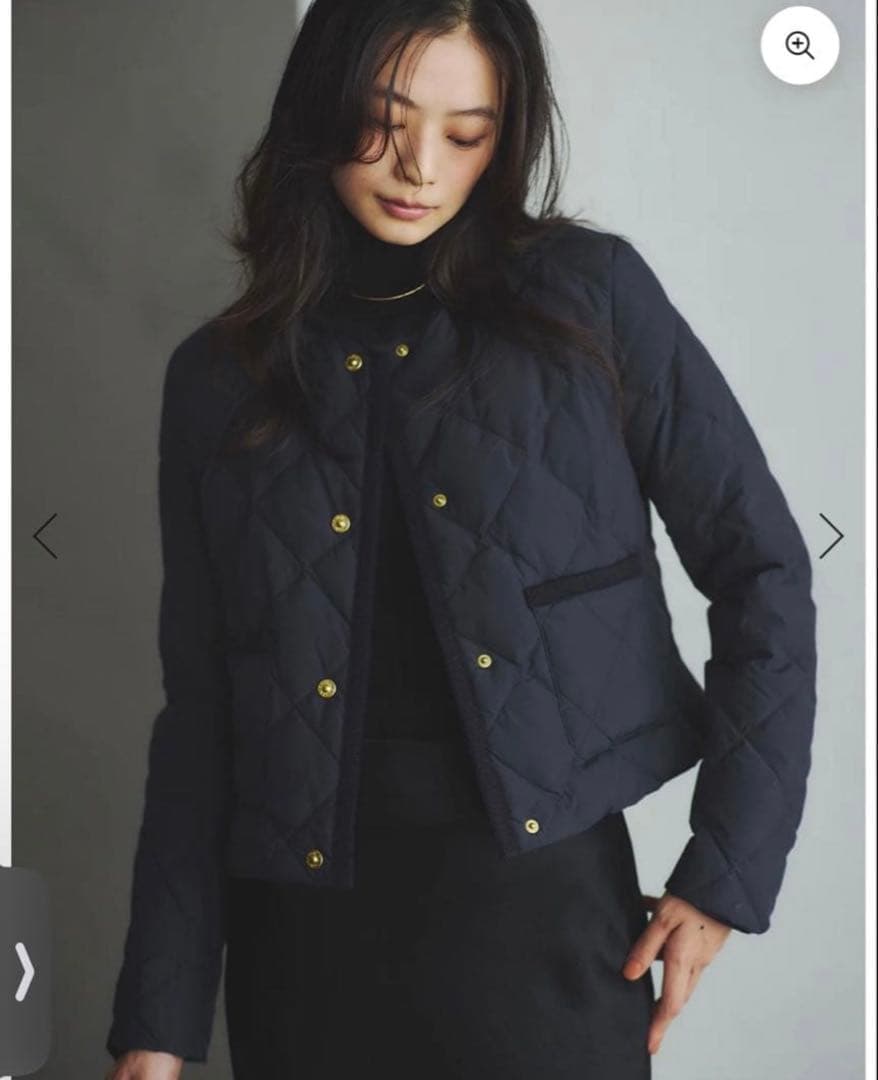Viewport: 878px width, 1080px height.
Task: Zoom into the product photo
Action: 799,45
